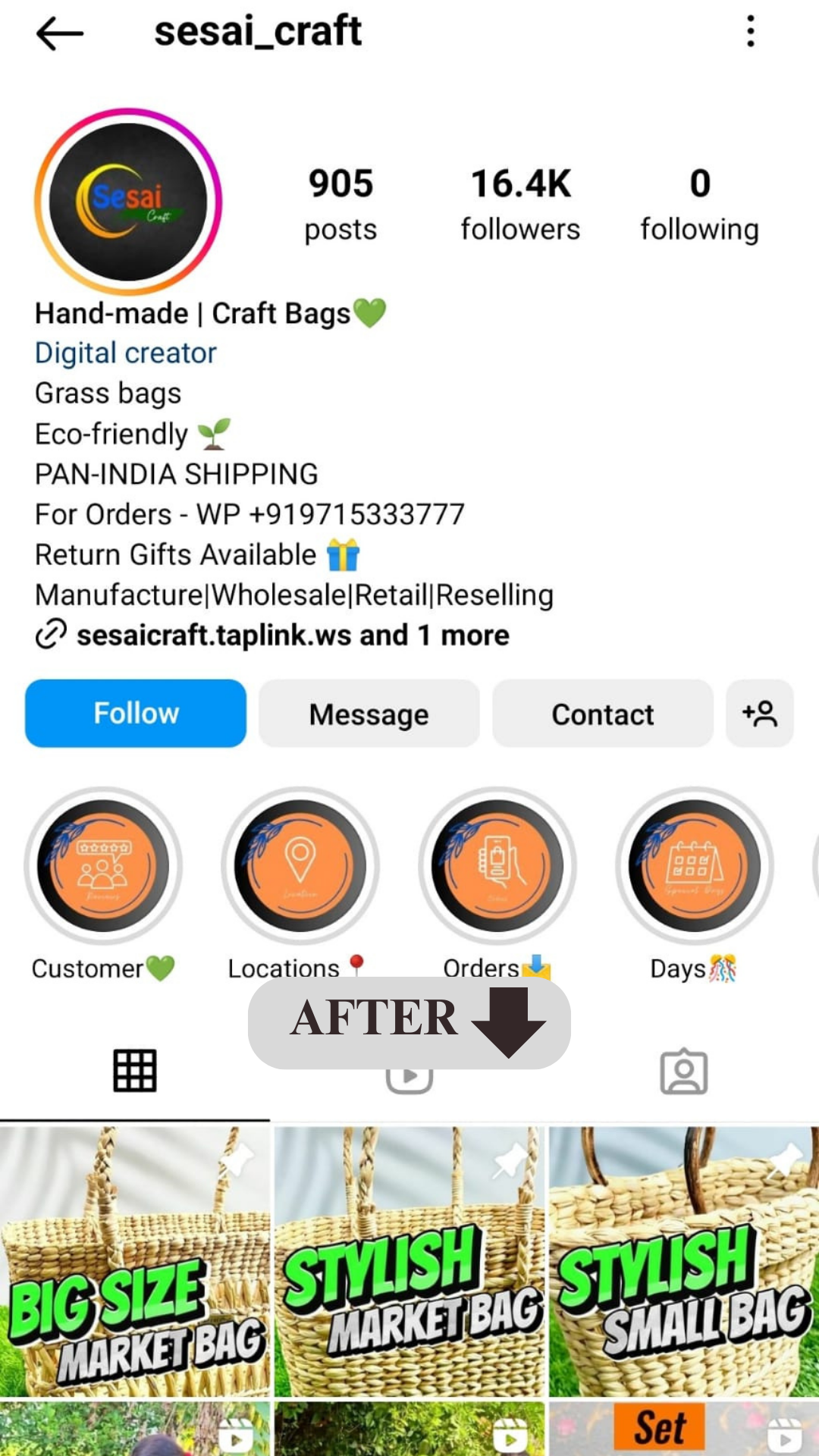
Task: Open the Locations story highlight
Action: [x=300, y=867]
